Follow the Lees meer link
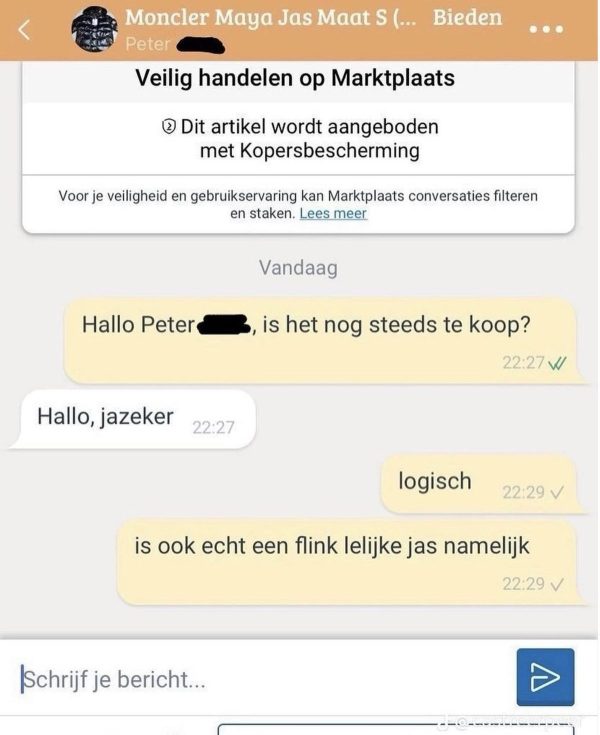The width and height of the screenshot is (600, 735). tap(333, 213)
